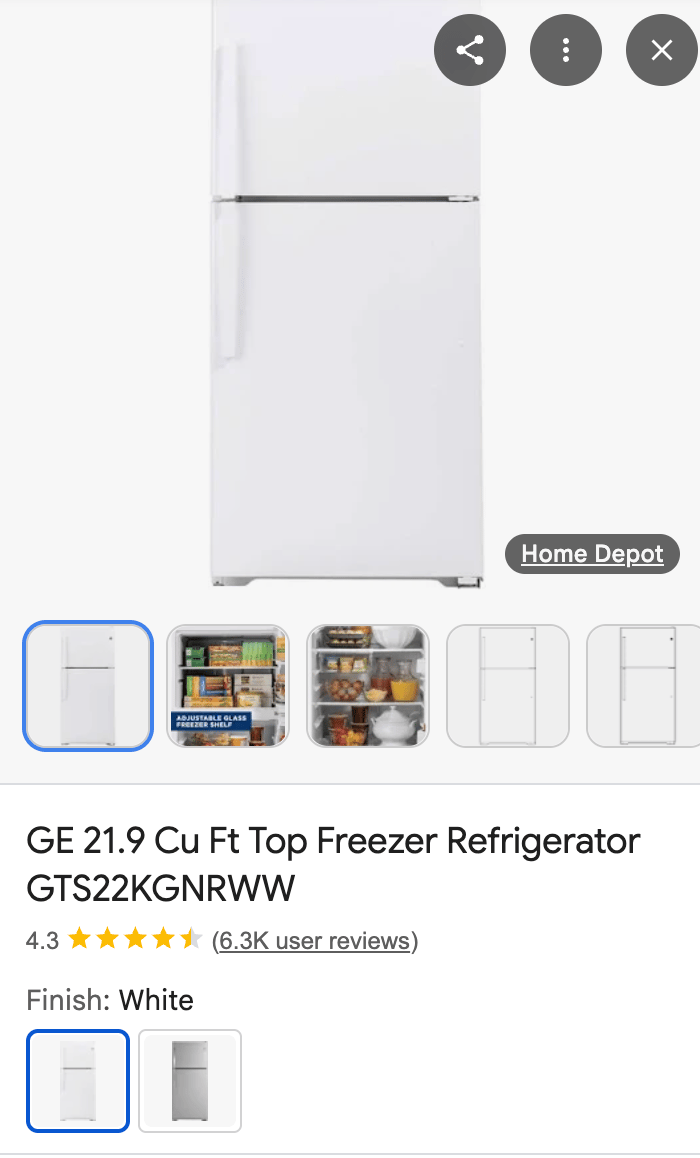Open the fourth faded fridge thumbnail
Image resolution: width=700 pixels, height=1158 pixels.
(x=508, y=685)
